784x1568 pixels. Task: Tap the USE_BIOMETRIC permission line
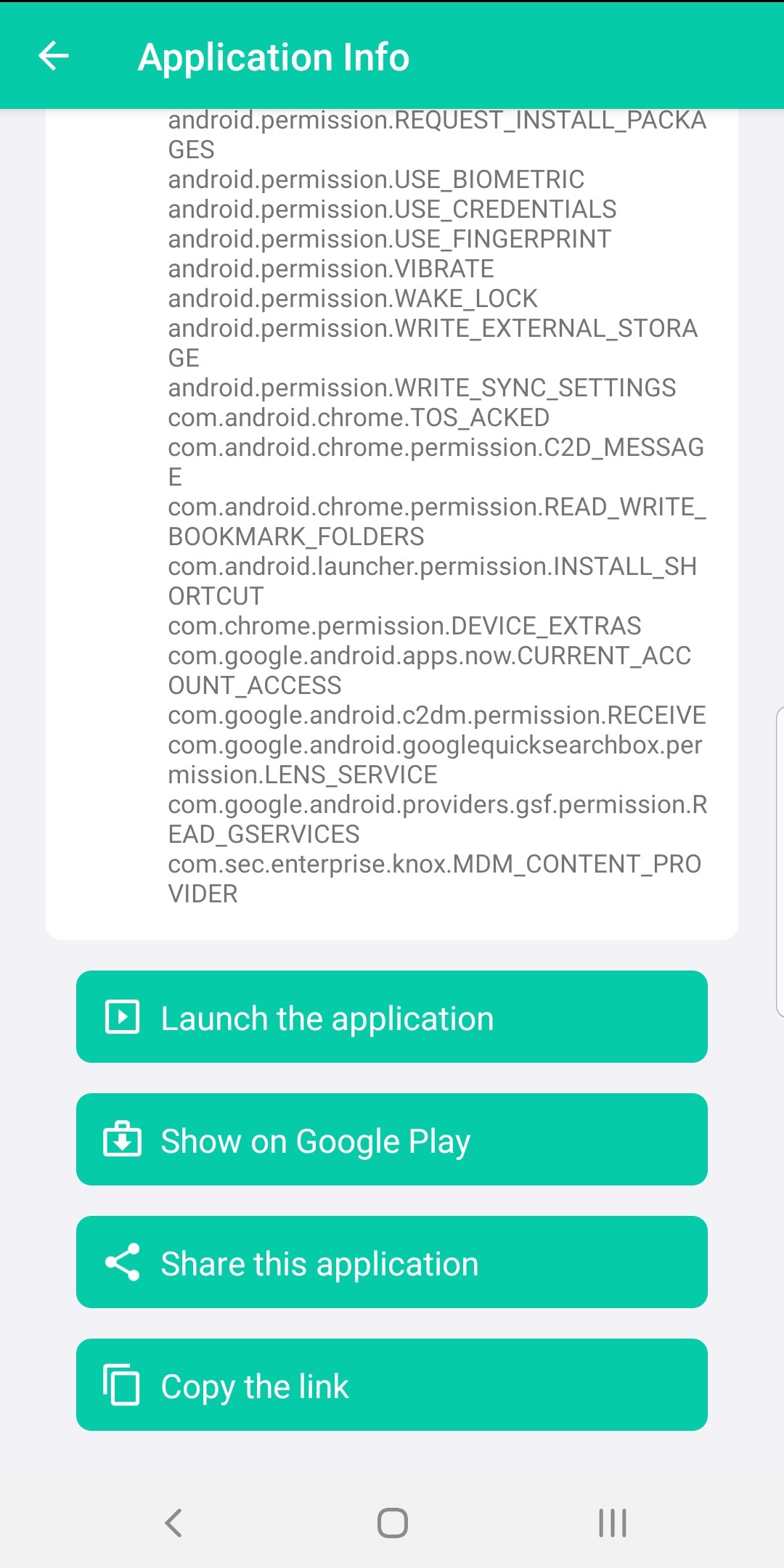(376, 179)
